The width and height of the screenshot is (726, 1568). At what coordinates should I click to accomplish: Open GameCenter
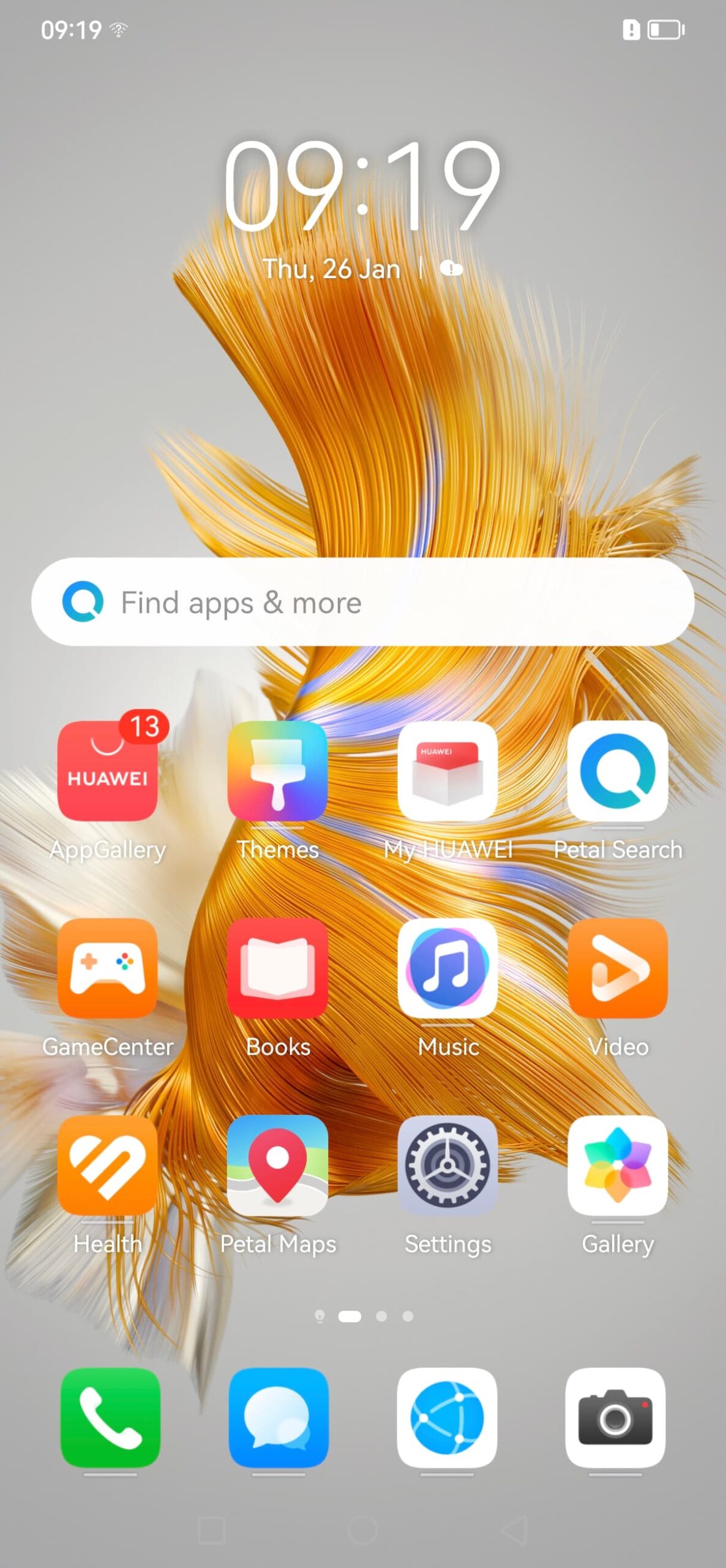click(108, 968)
